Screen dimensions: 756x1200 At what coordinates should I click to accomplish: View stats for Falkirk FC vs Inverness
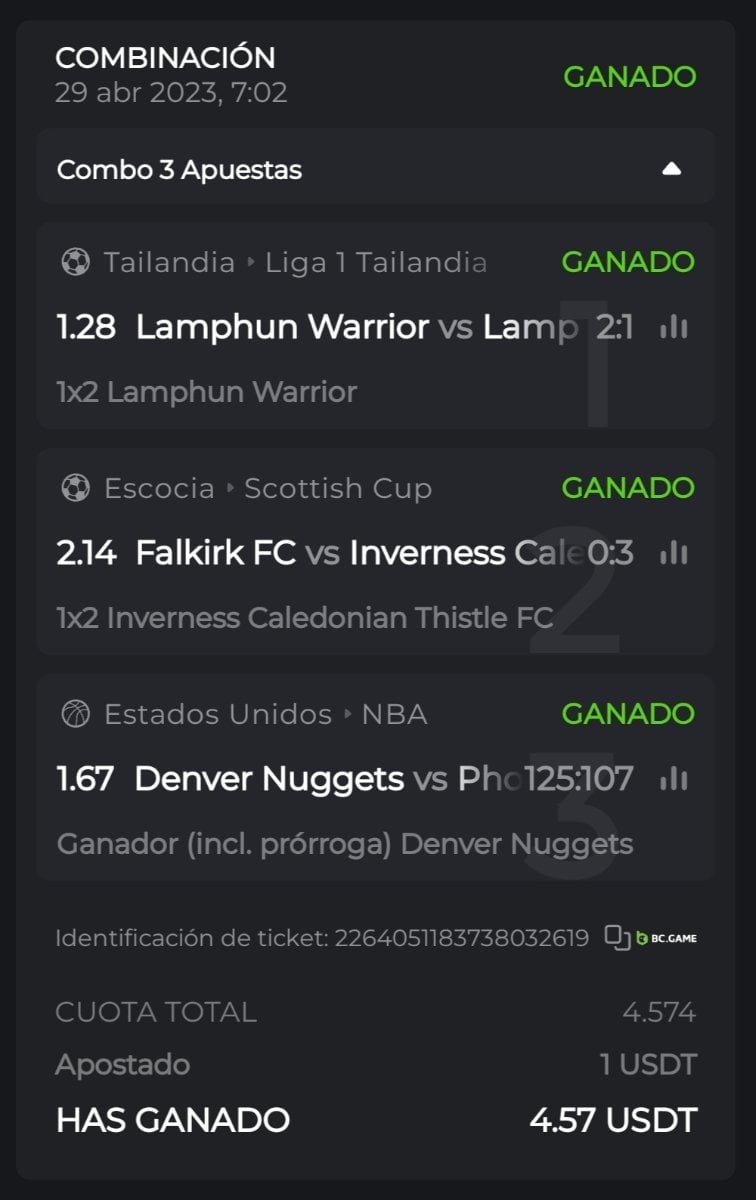coord(674,553)
